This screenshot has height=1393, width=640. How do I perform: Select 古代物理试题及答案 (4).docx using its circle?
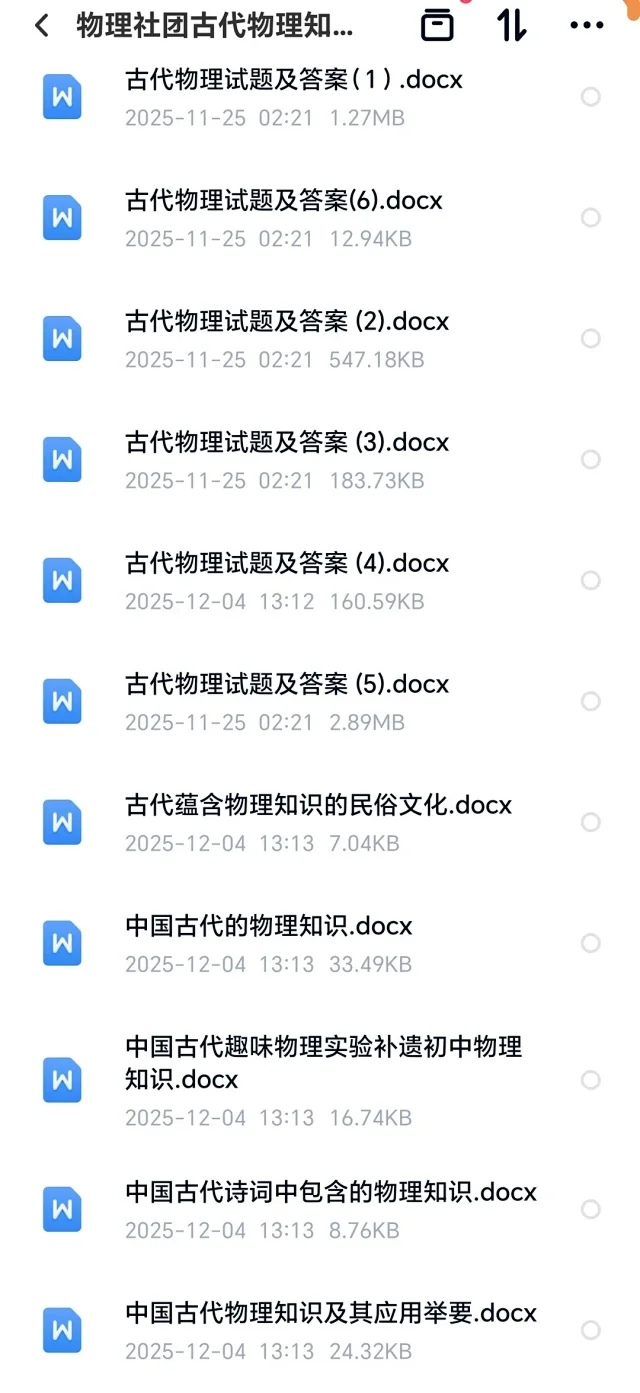[591, 581]
